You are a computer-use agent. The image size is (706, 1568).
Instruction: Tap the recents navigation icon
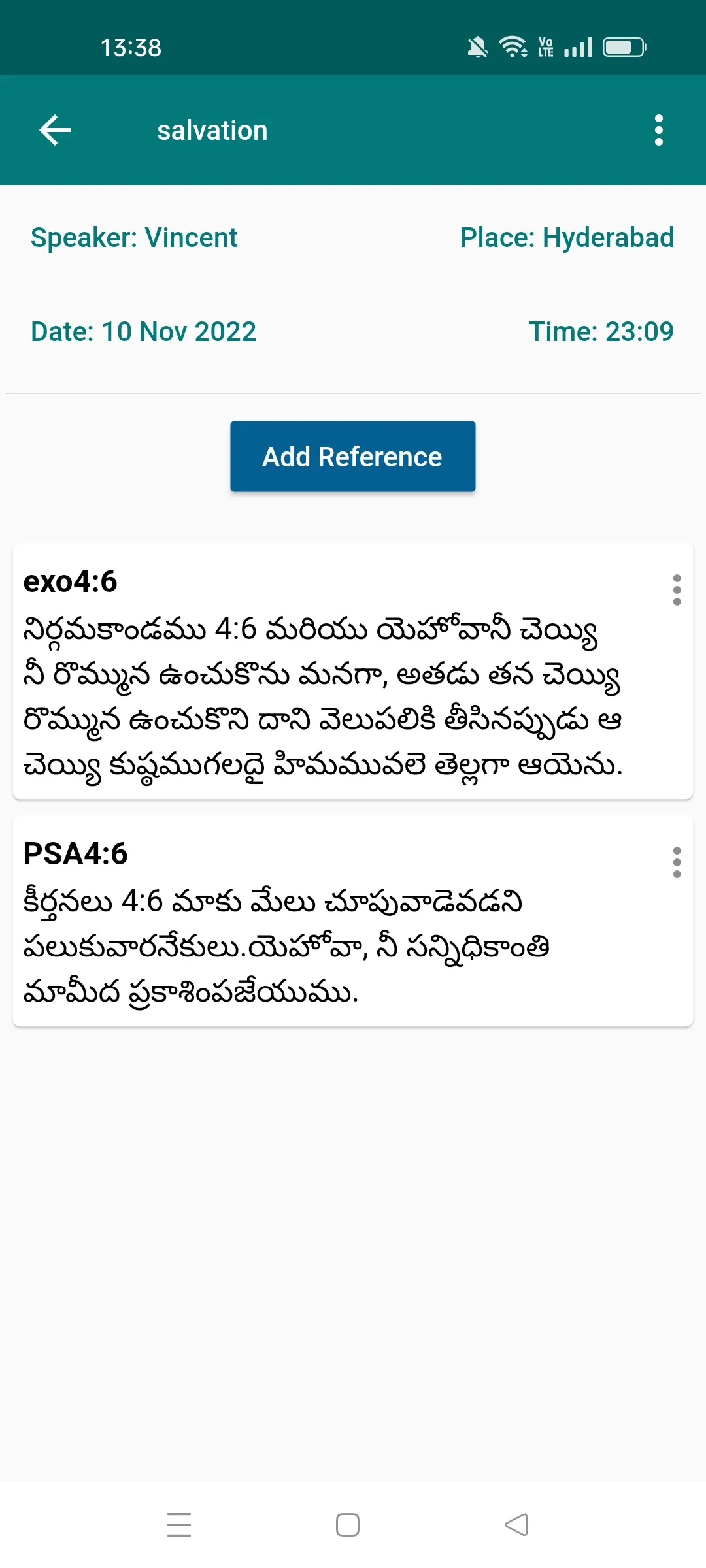[x=178, y=1524]
